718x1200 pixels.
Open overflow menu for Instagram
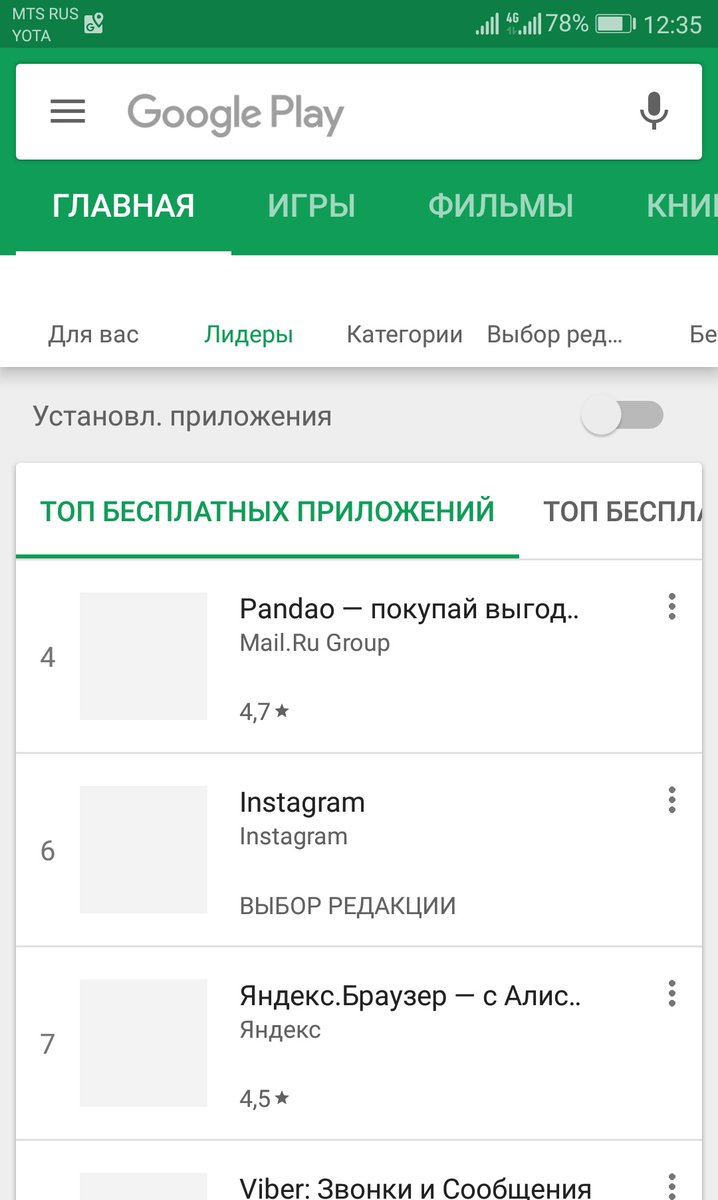672,799
